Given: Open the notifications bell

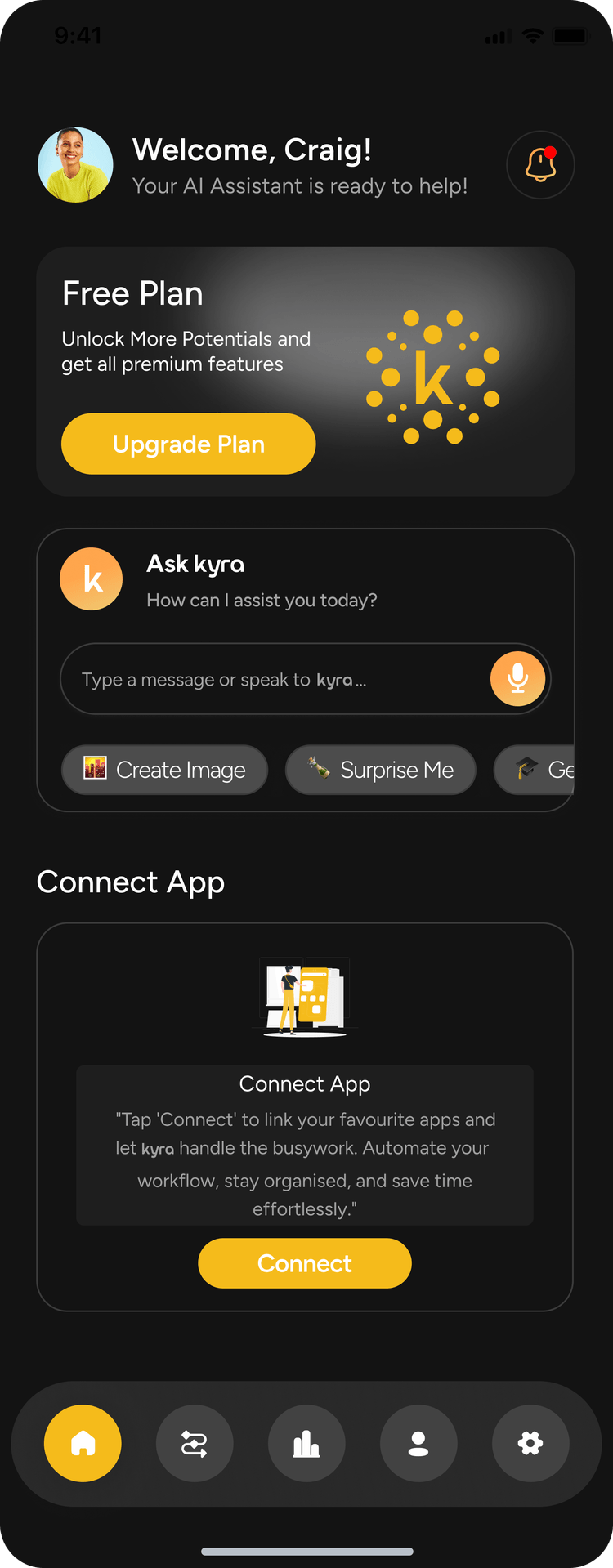Looking at the screenshot, I should tap(540, 165).
